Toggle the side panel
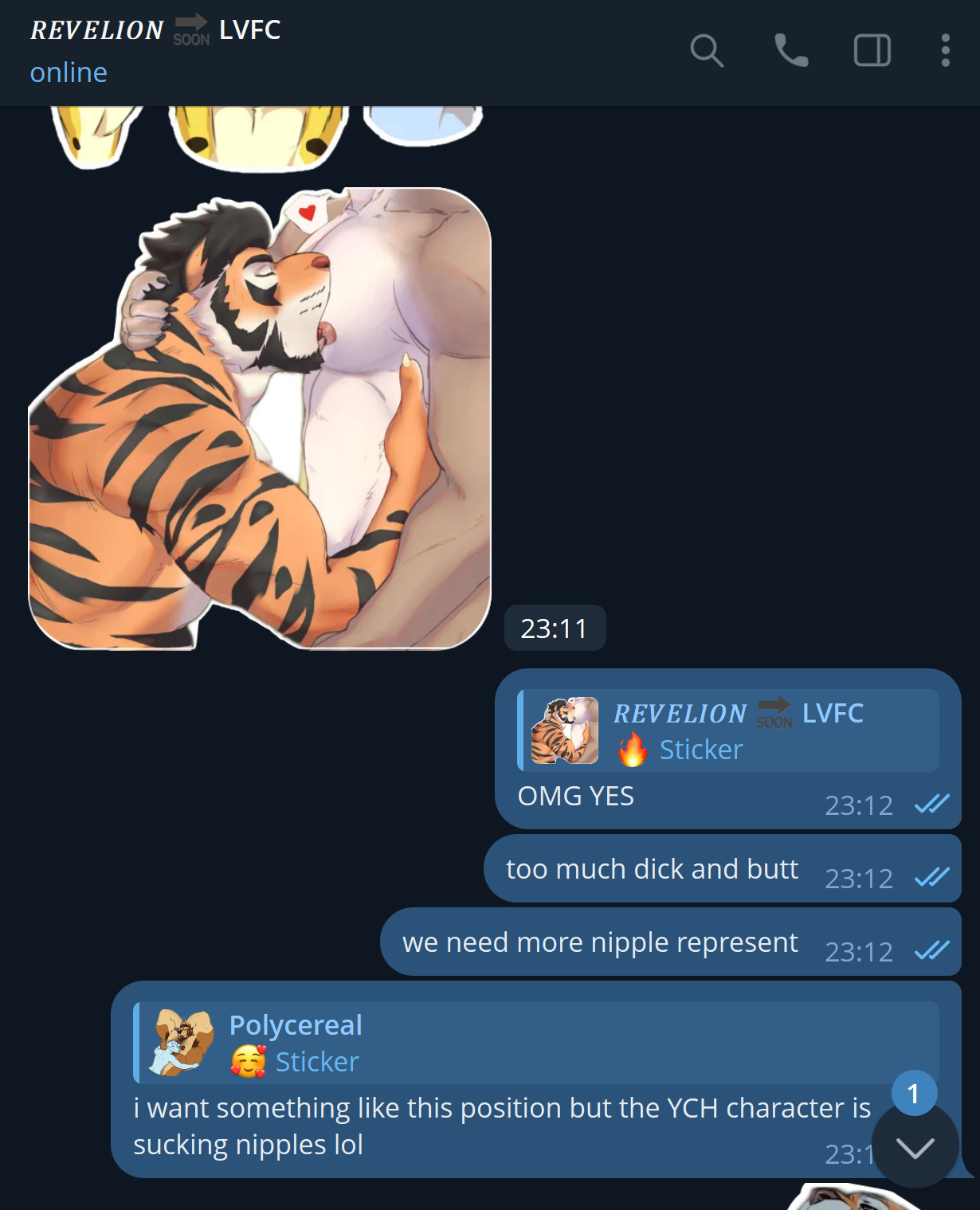 pos(872,51)
